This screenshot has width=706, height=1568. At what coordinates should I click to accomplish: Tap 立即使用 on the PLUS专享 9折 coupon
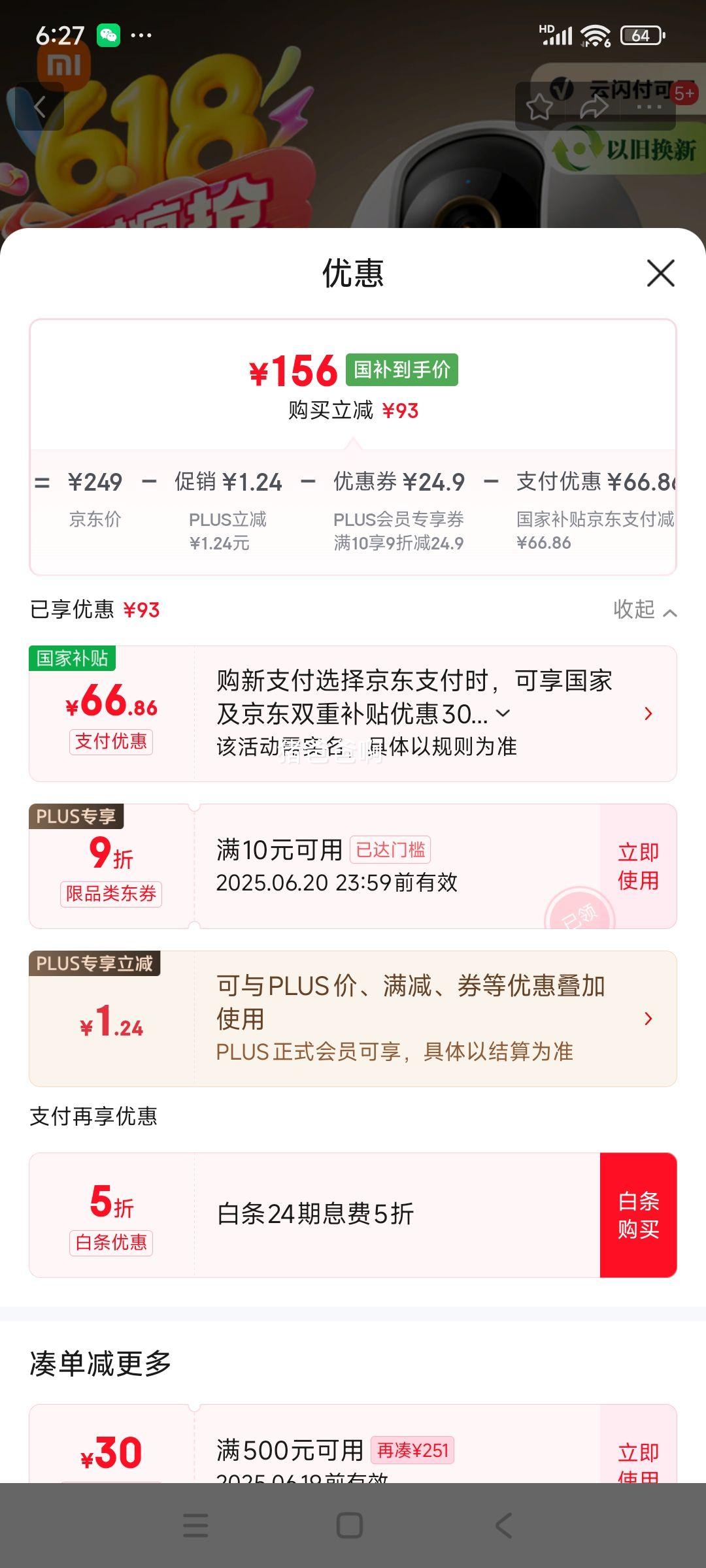638,866
